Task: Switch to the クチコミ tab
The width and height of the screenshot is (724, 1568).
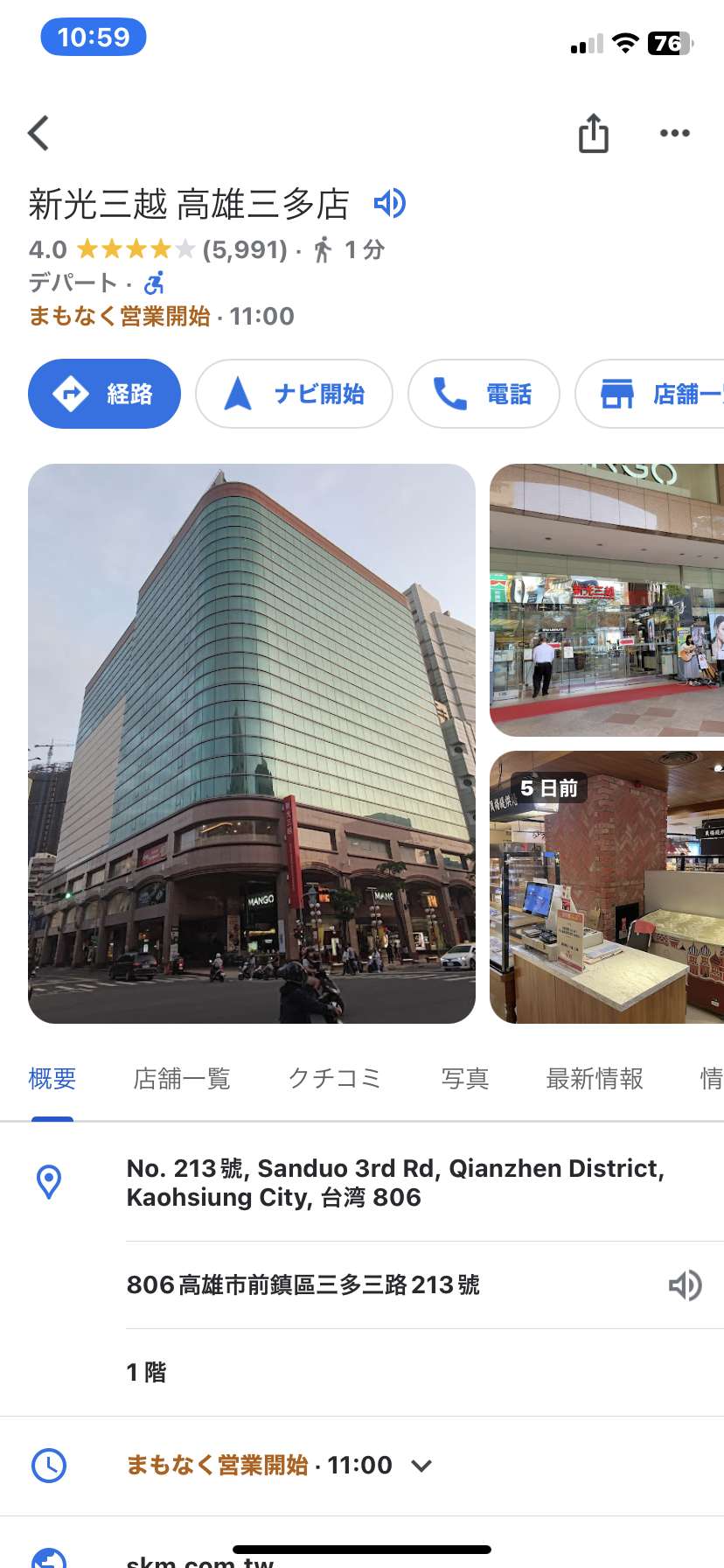Action: click(335, 1079)
